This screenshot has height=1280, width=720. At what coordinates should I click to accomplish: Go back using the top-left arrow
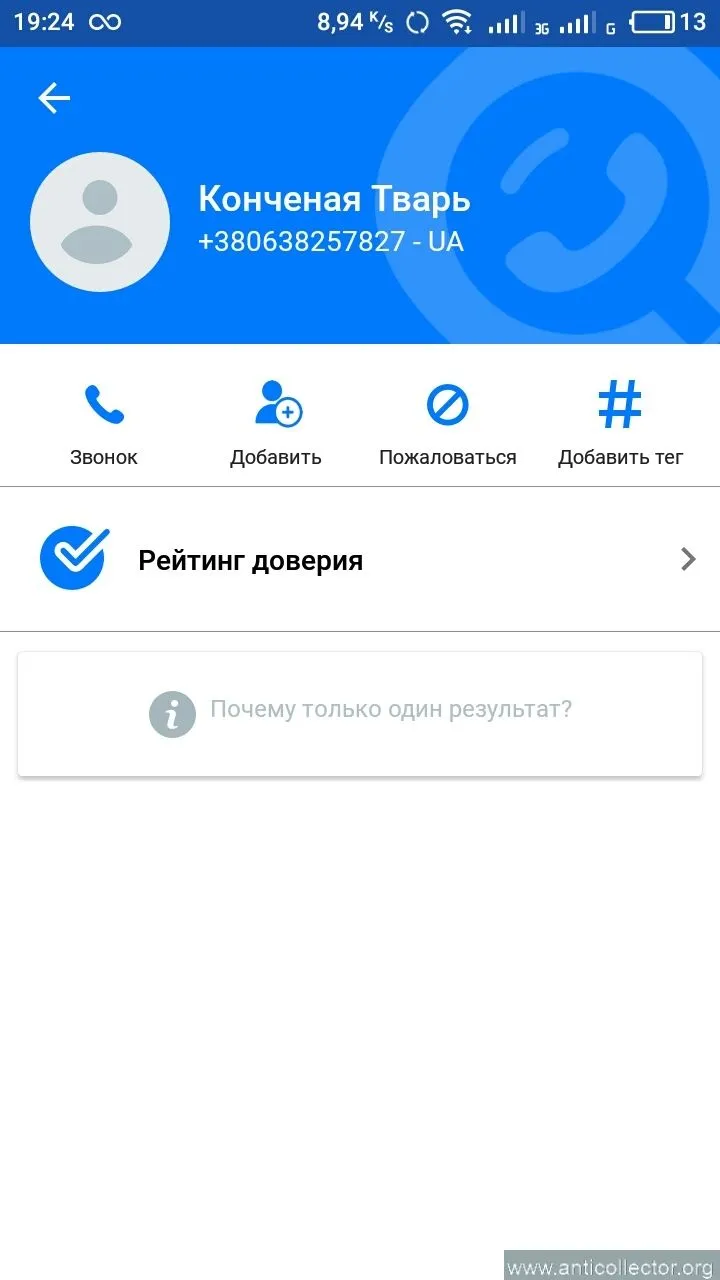pos(54,97)
